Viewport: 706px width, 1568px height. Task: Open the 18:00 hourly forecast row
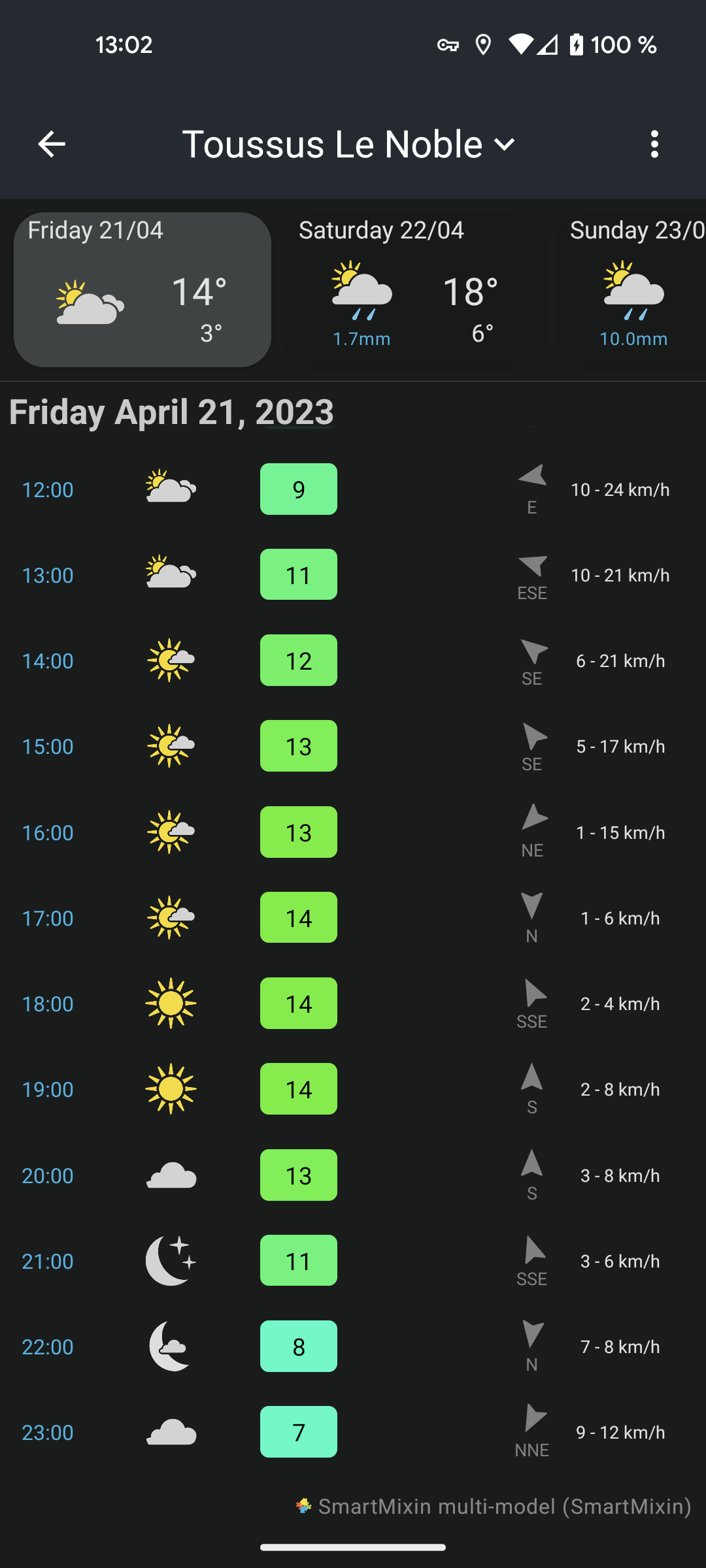coord(353,1004)
